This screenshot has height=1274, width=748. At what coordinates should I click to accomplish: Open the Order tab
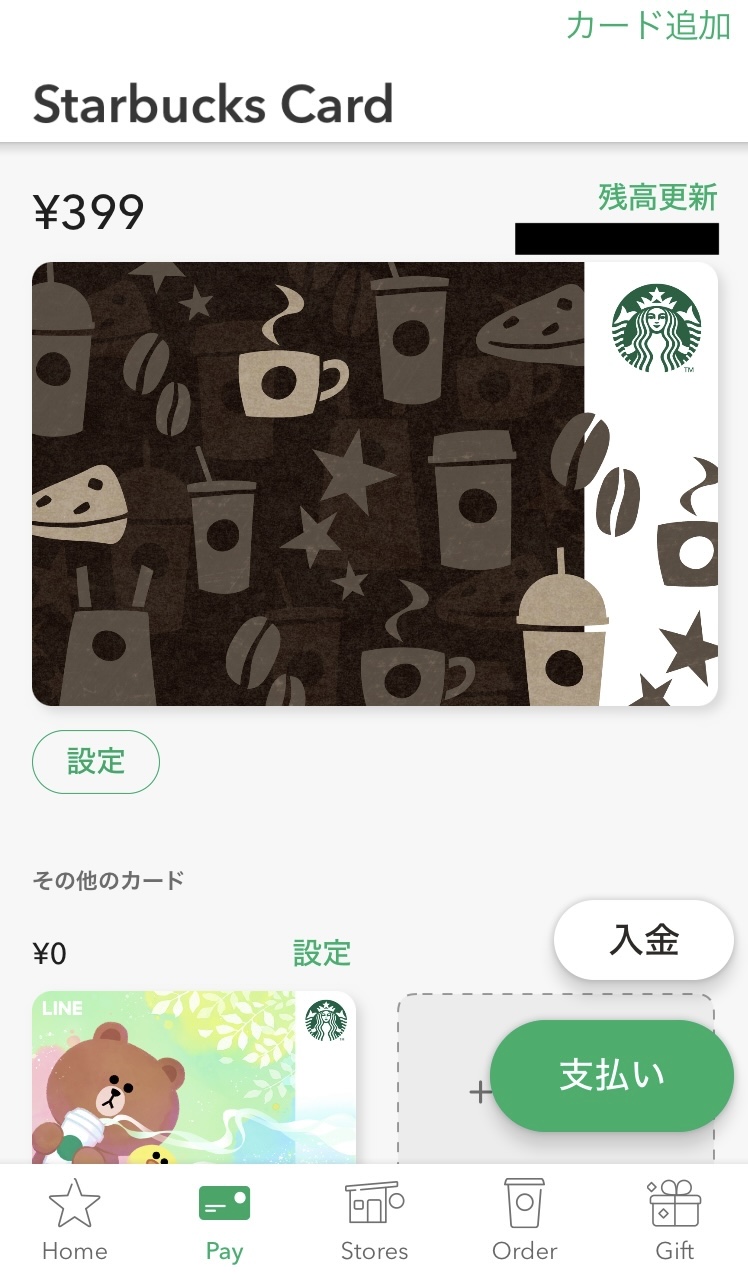click(x=524, y=1220)
